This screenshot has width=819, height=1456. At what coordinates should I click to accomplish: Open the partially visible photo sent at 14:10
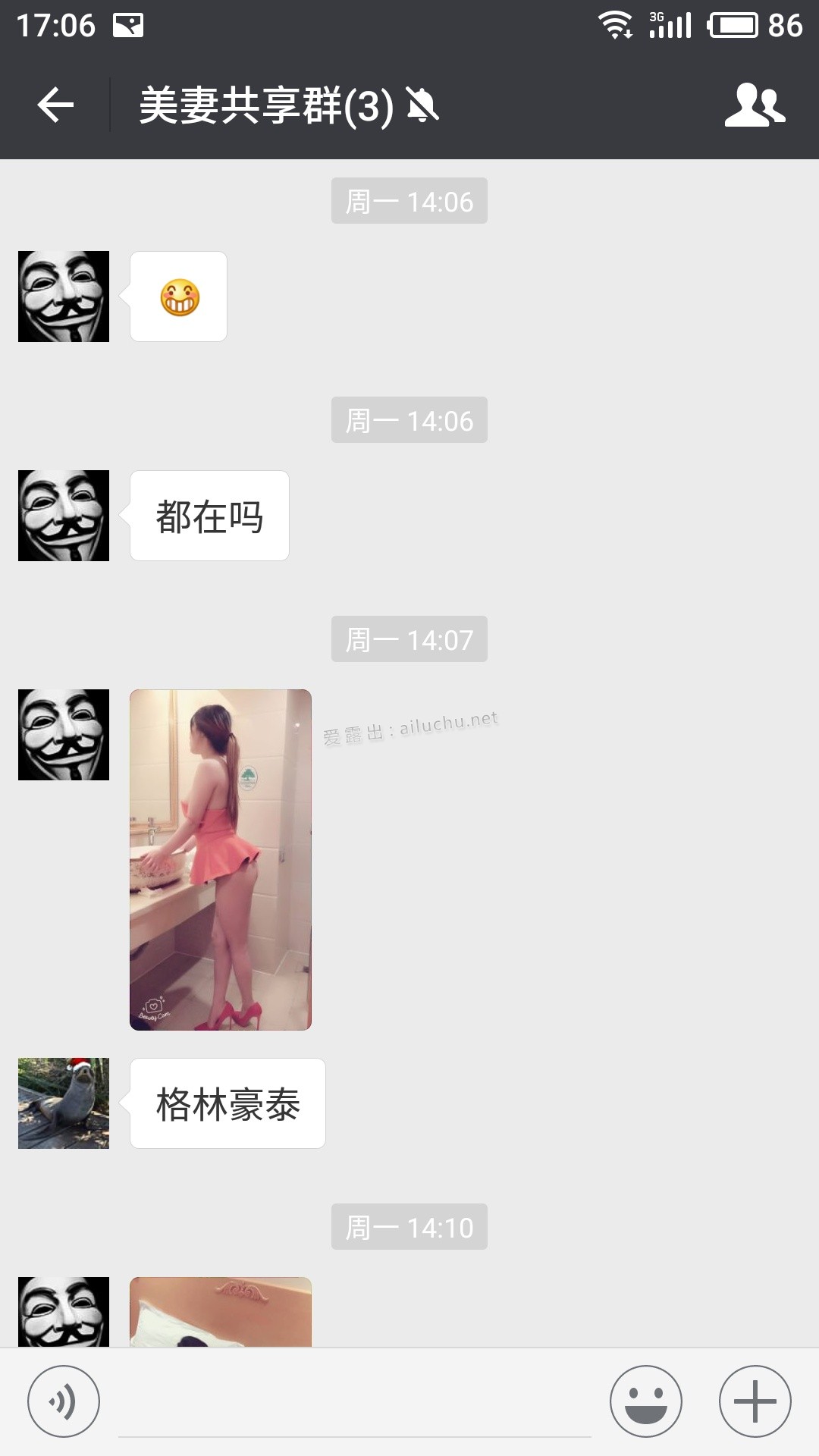pos(221,1313)
